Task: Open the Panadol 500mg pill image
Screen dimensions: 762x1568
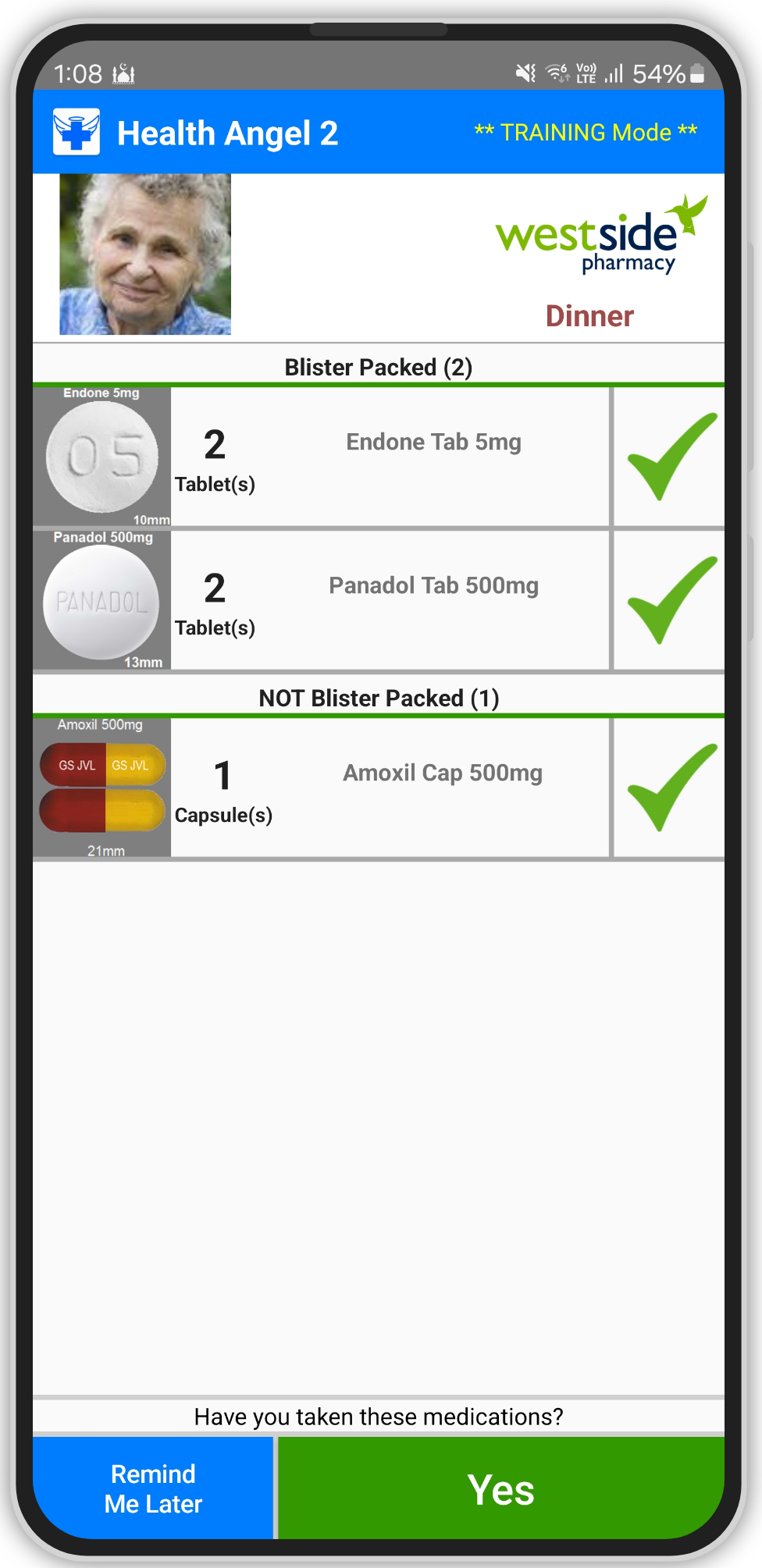Action: [x=101, y=600]
